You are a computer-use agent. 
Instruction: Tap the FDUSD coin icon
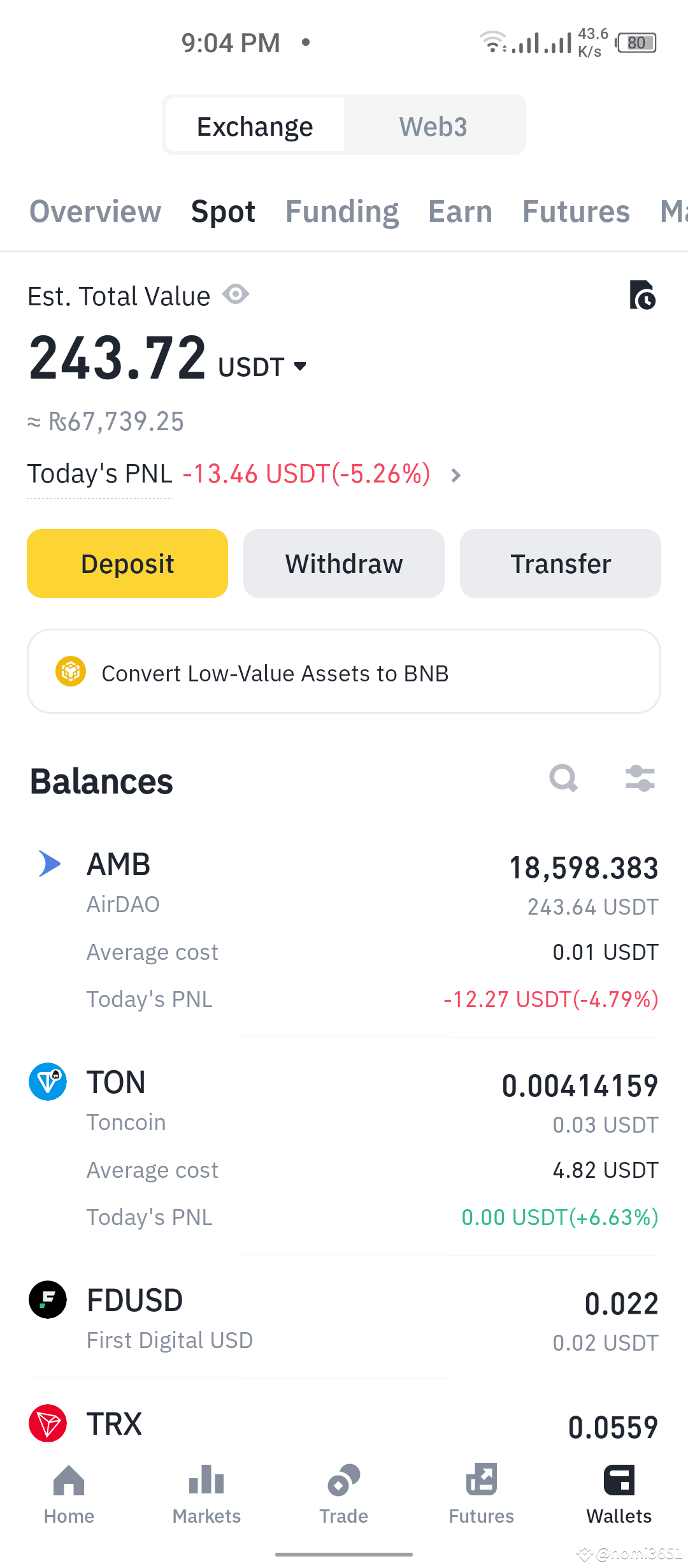(47, 1301)
